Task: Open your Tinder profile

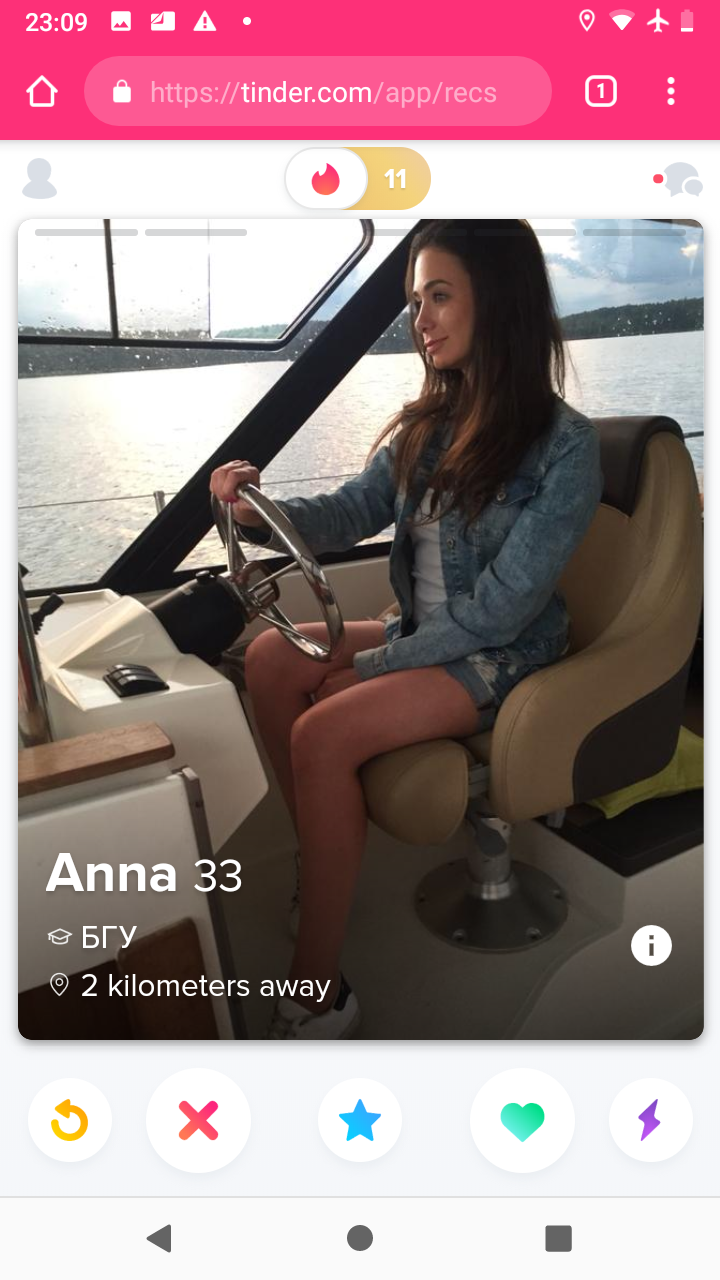Action: coord(39,179)
